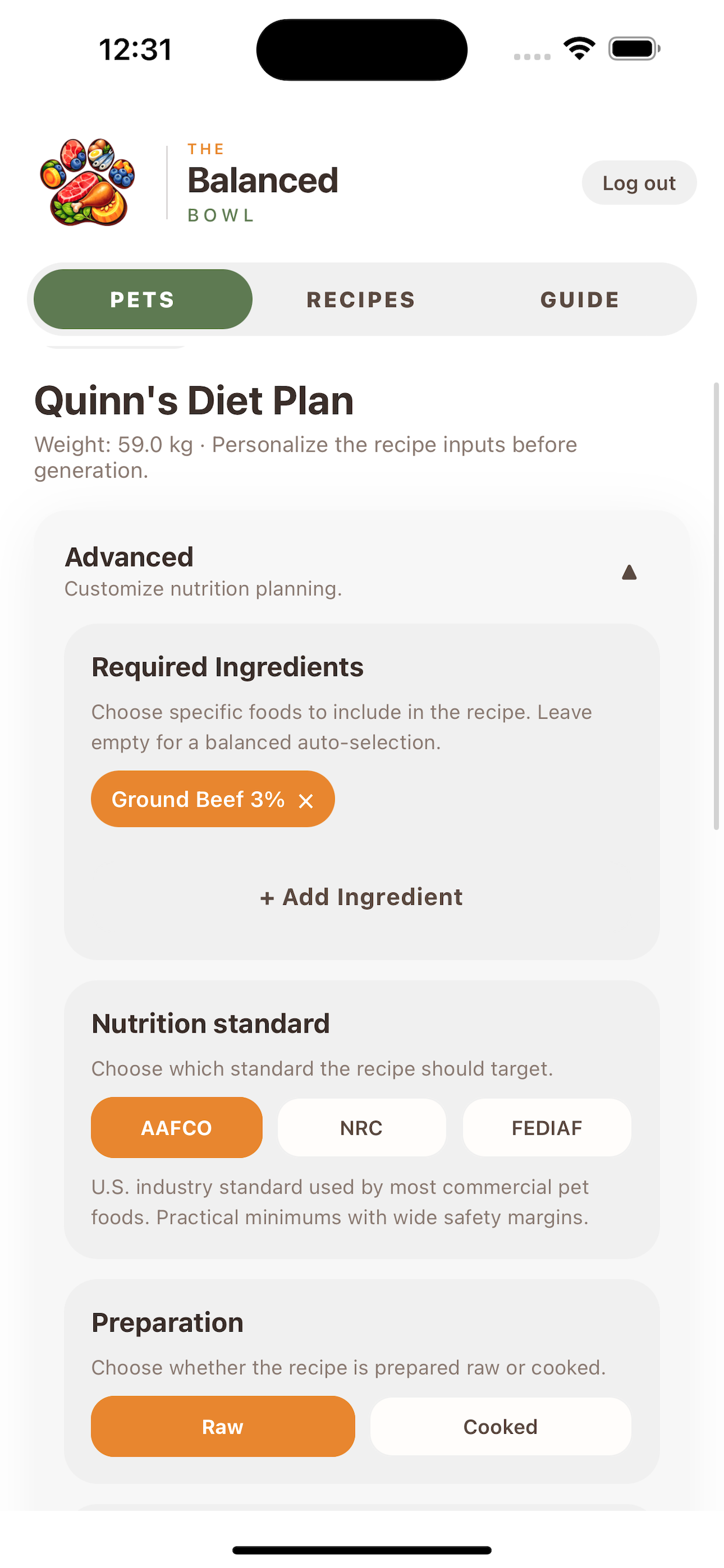Select the FEDIAF nutrition standard
Viewport: 724px width, 1568px height.
point(546,1126)
